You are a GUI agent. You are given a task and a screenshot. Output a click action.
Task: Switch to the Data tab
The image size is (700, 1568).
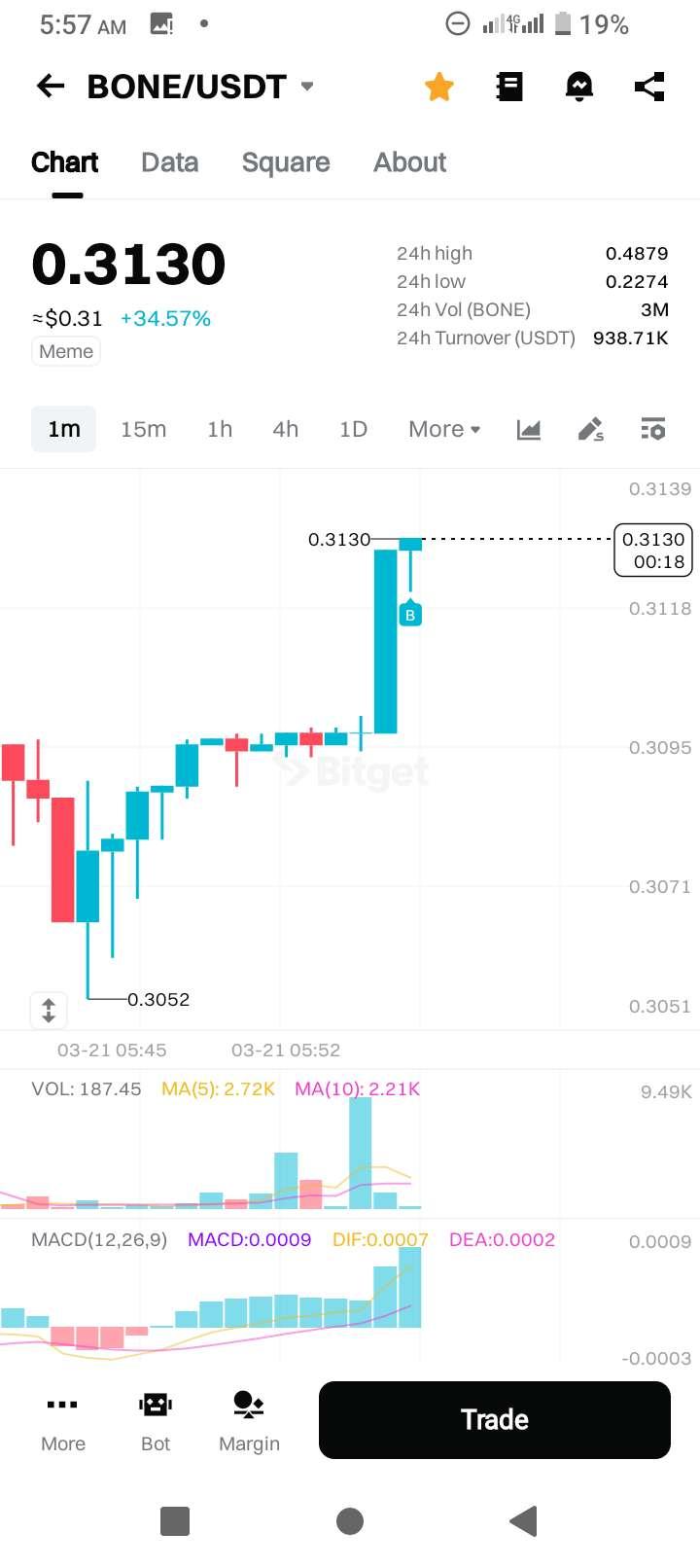click(x=169, y=162)
